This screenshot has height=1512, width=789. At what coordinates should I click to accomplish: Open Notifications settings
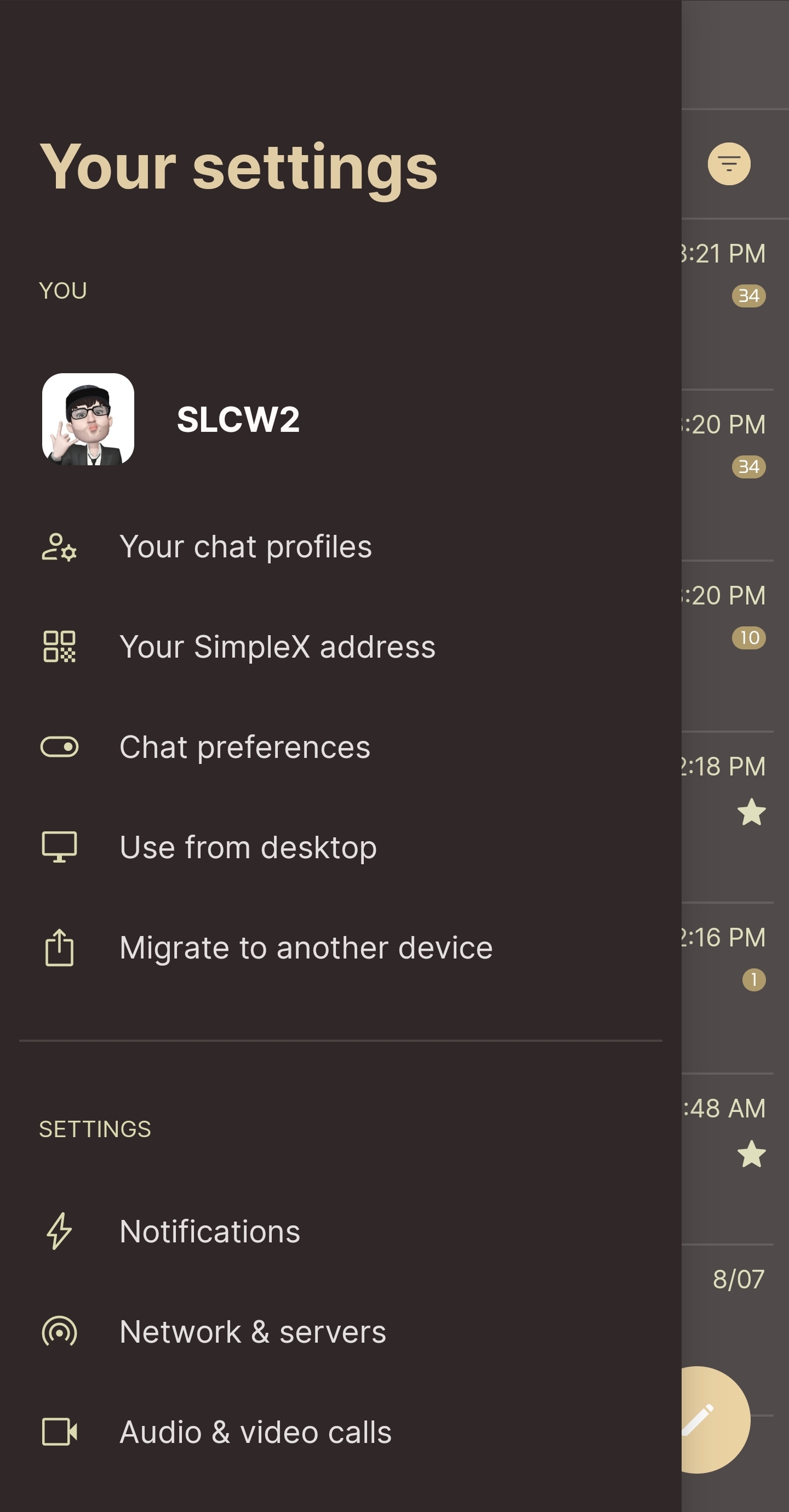tap(209, 1231)
